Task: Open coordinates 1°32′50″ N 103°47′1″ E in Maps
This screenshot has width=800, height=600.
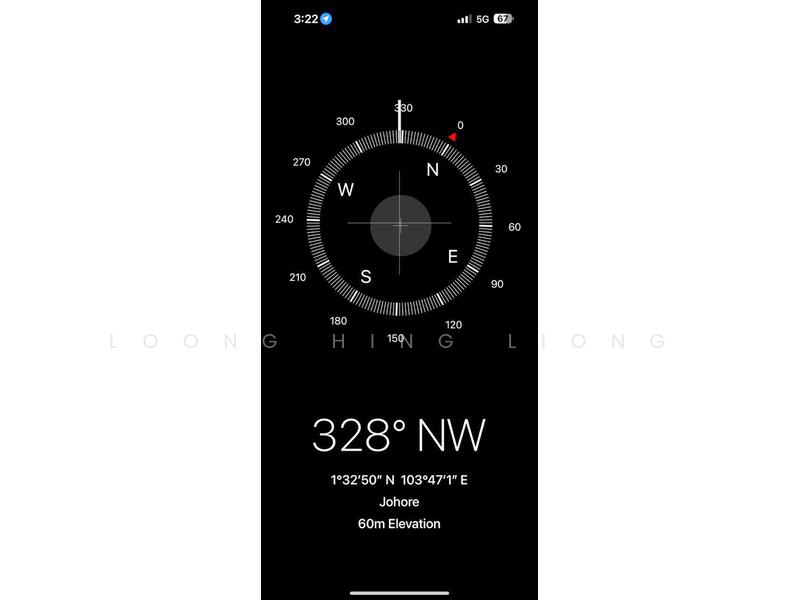Action: click(399, 480)
